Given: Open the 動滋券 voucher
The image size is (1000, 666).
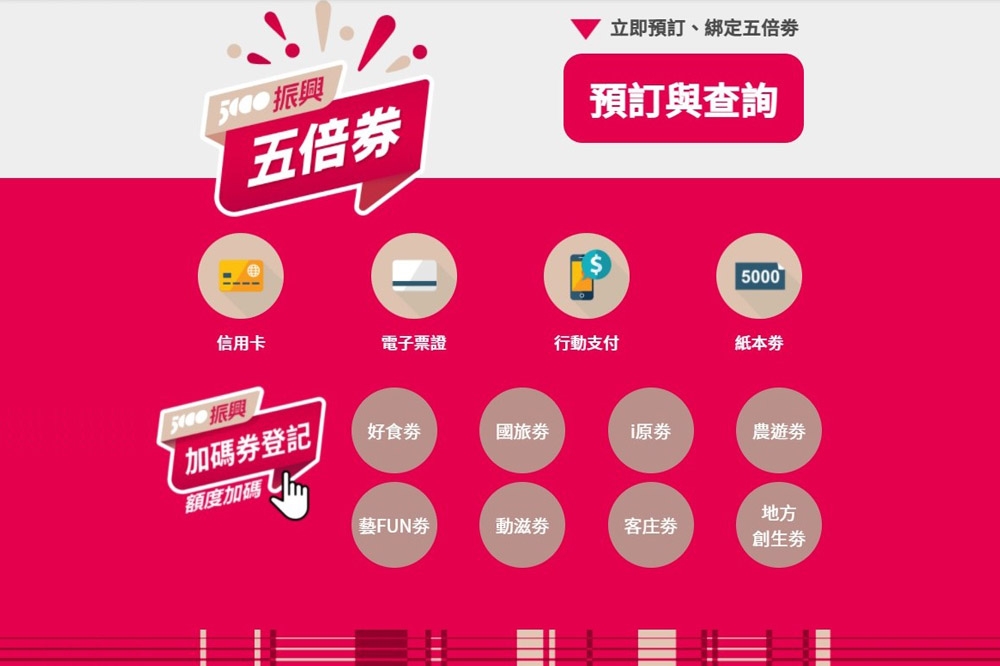Looking at the screenshot, I should (522, 525).
